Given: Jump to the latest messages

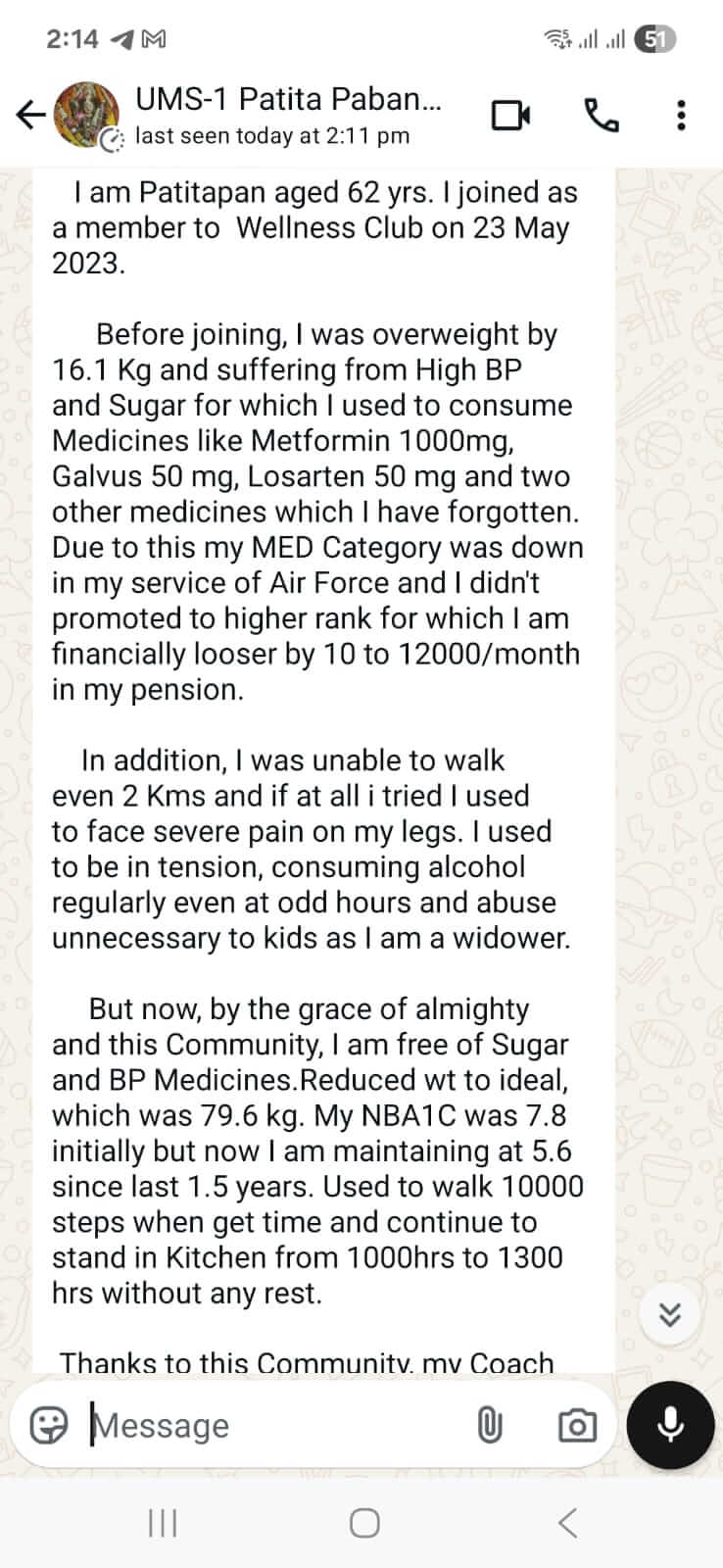Looking at the screenshot, I should (x=670, y=1314).
